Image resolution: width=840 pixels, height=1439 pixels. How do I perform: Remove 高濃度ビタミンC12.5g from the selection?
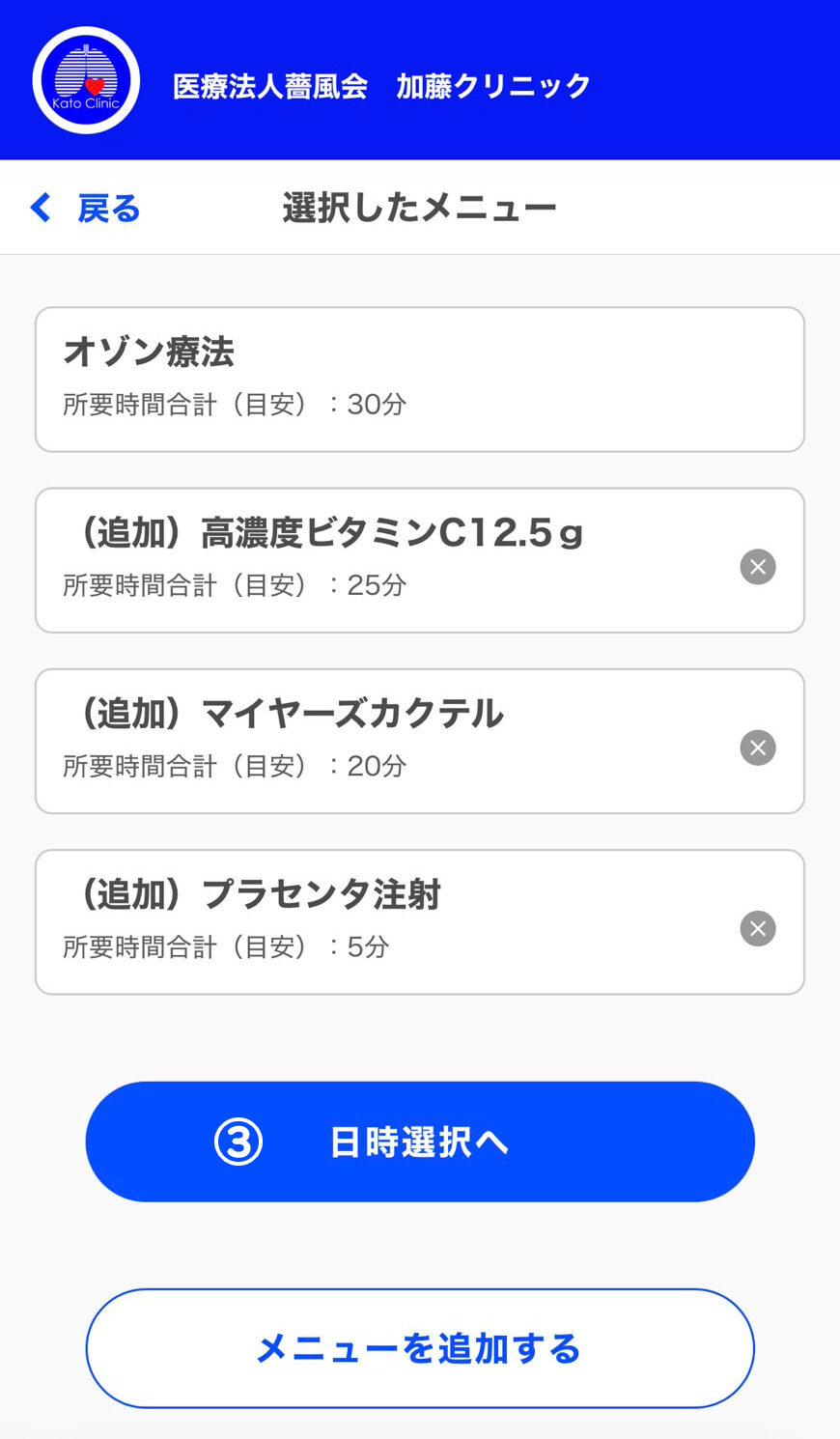tap(758, 567)
